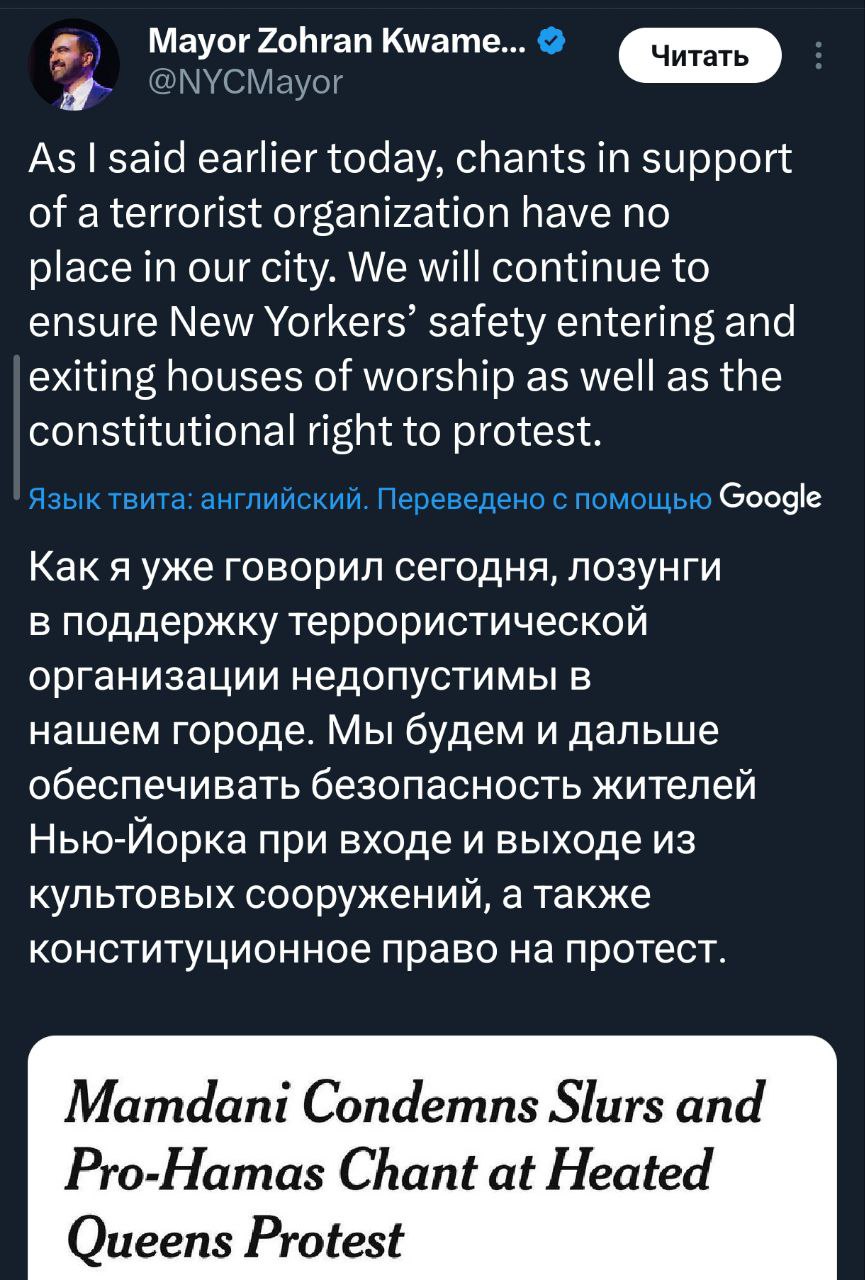Viewport: 865px width, 1280px height.
Task: Tap the Читать follow button
Action: point(699,55)
